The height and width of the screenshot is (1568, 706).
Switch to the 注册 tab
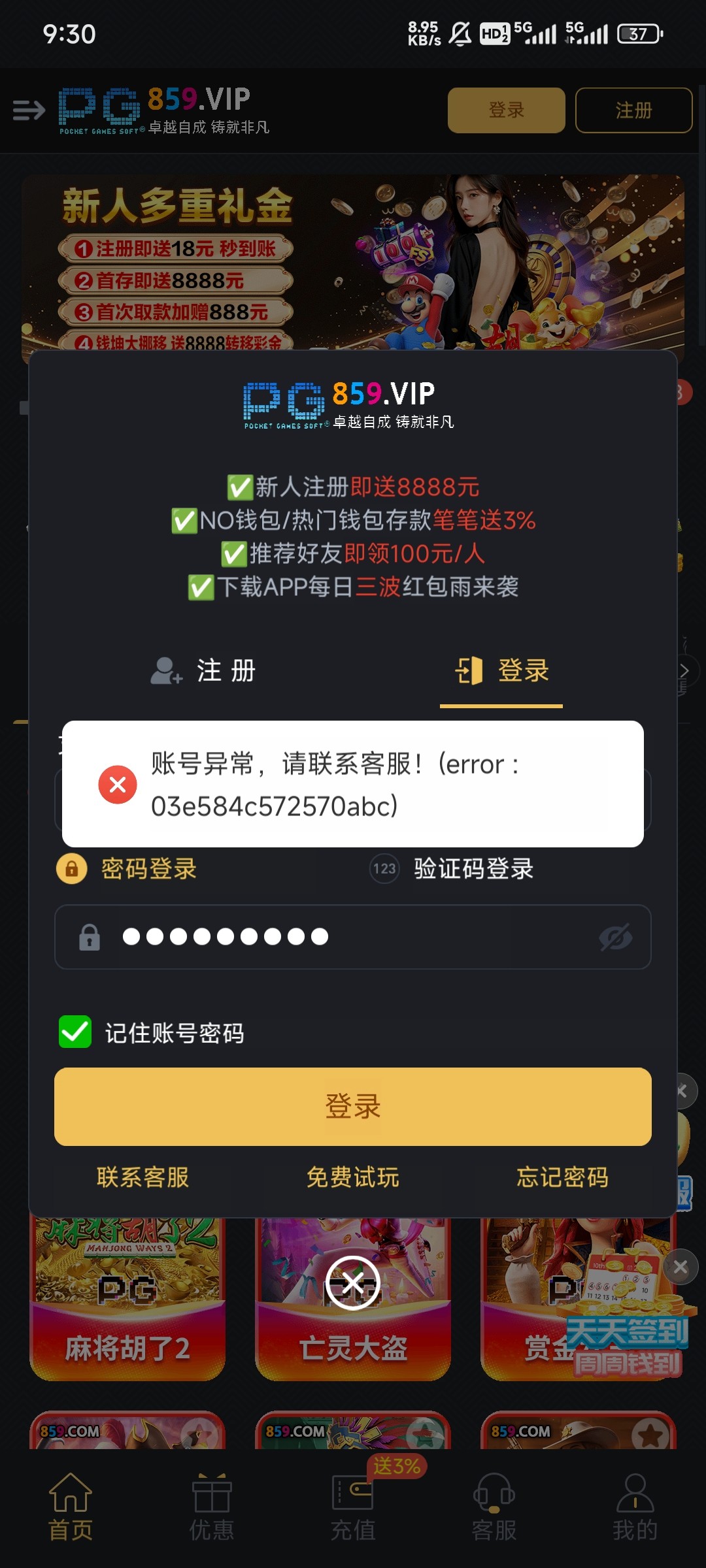[x=204, y=671]
